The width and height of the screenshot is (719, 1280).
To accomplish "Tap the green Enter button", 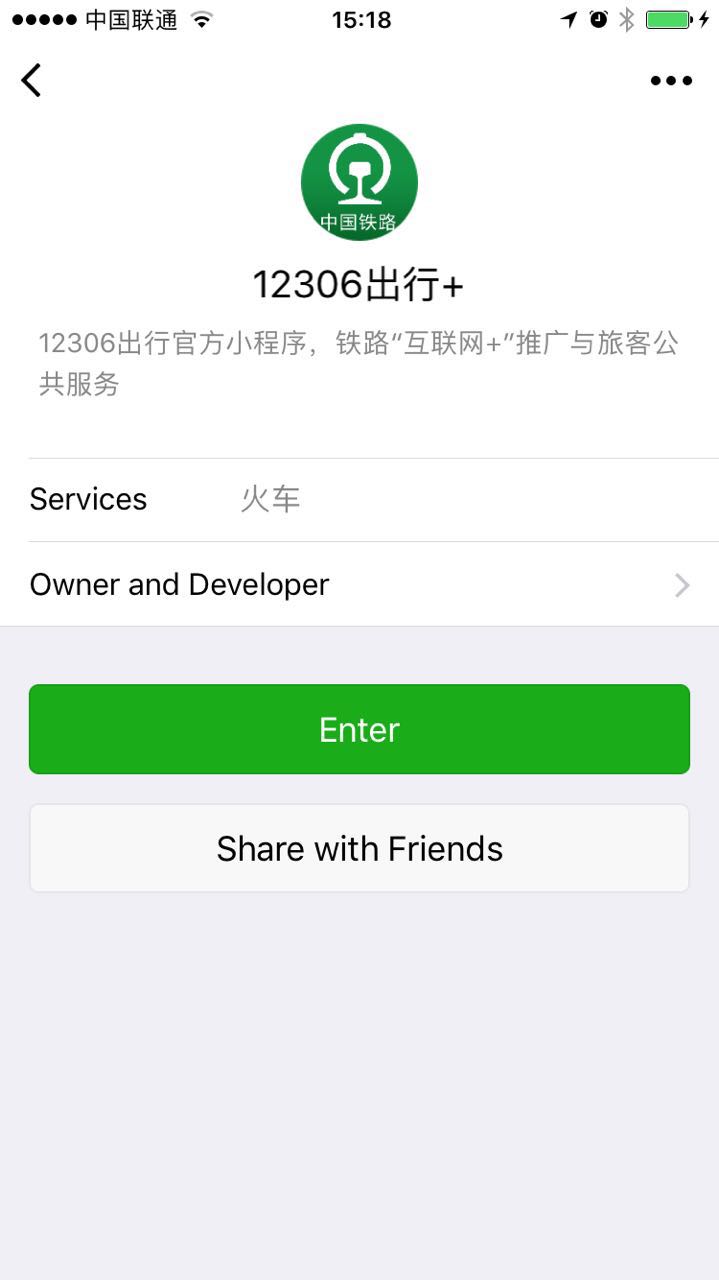I will 359,729.
